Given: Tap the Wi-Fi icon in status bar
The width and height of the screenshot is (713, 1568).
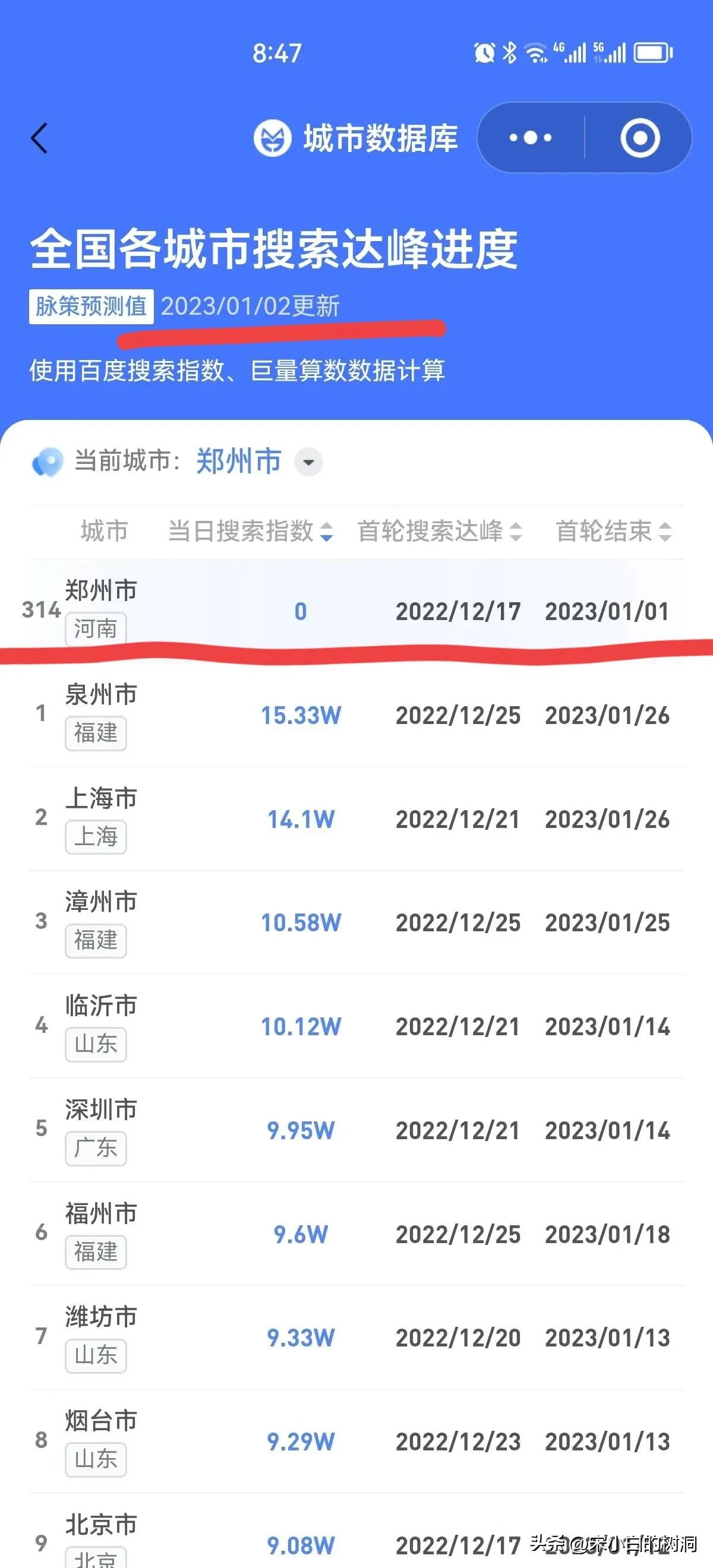Looking at the screenshot, I should point(535,52).
